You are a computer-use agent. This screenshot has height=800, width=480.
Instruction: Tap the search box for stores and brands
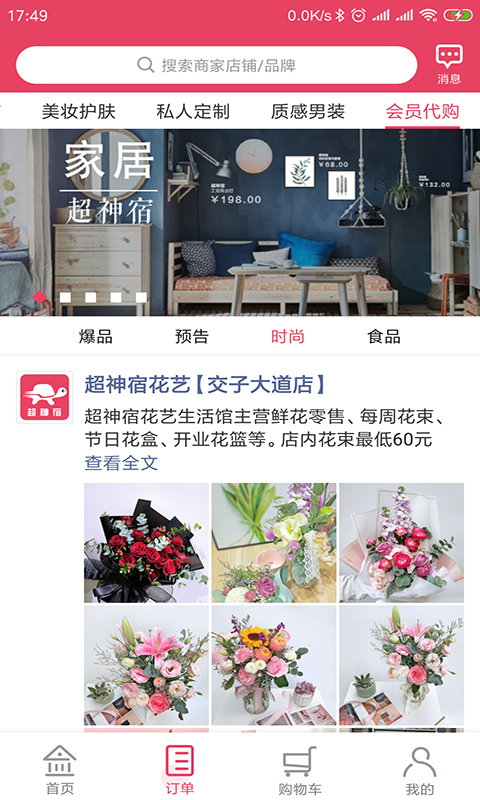216,65
